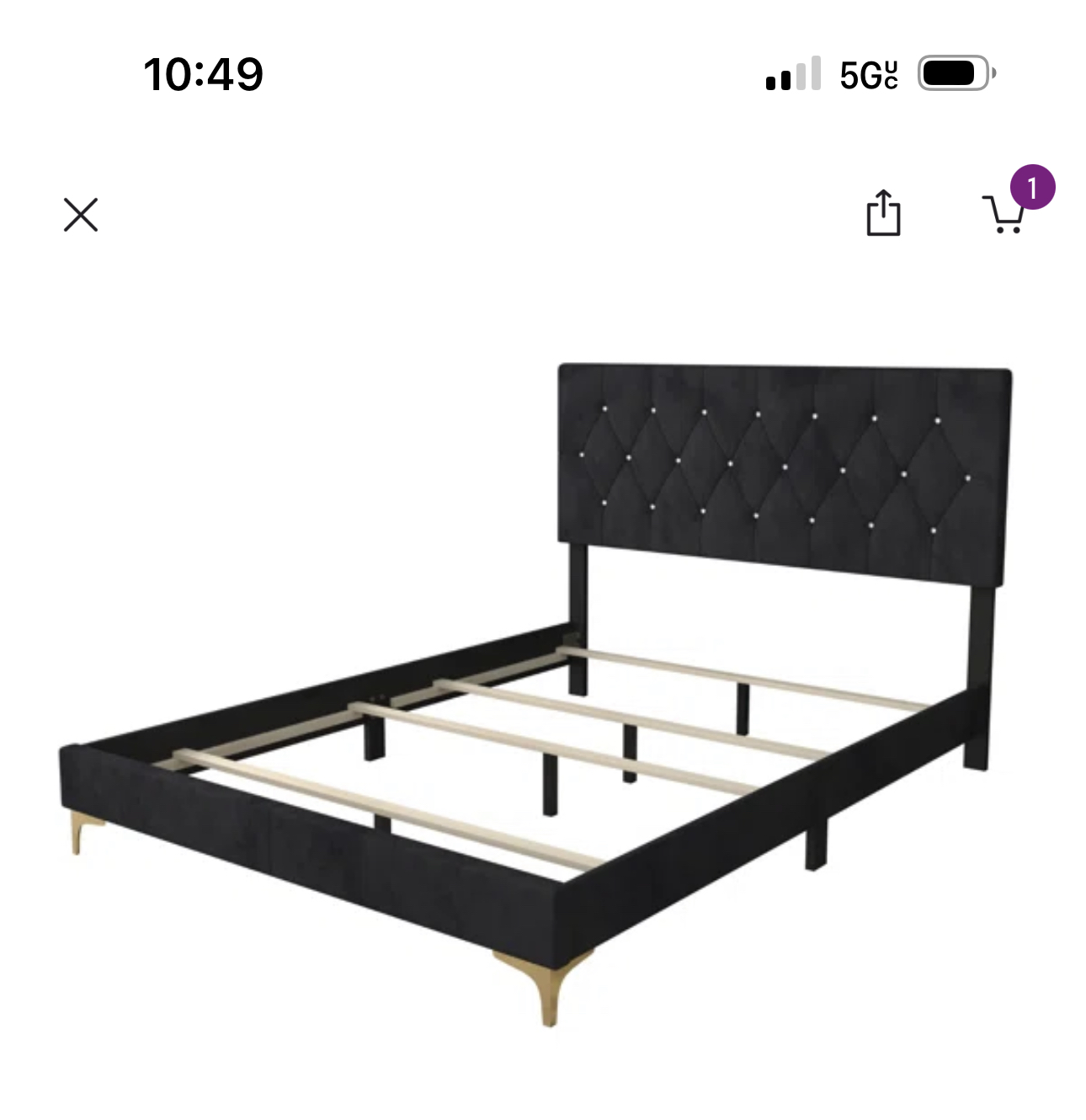Tap the cart badge showing 1 item

point(1033,187)
